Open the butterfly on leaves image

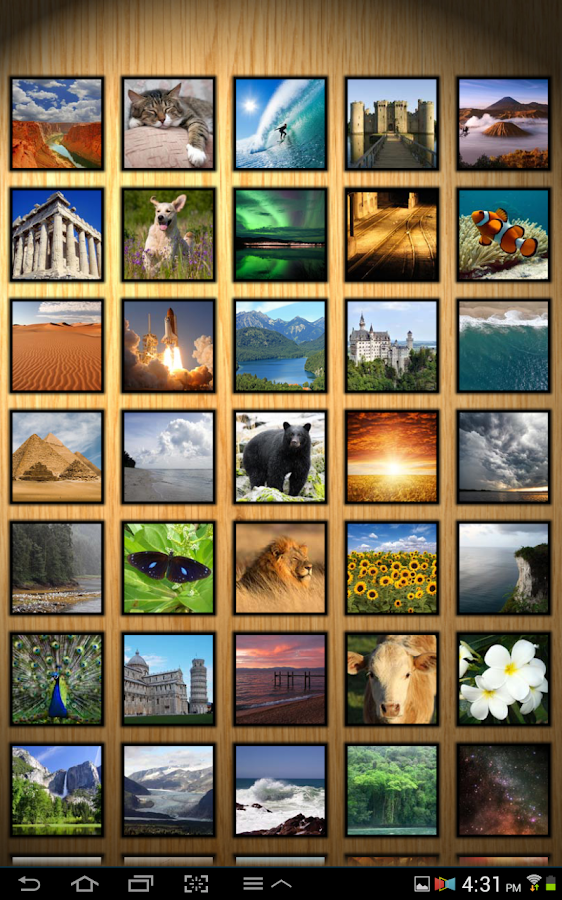coord(168,568)
